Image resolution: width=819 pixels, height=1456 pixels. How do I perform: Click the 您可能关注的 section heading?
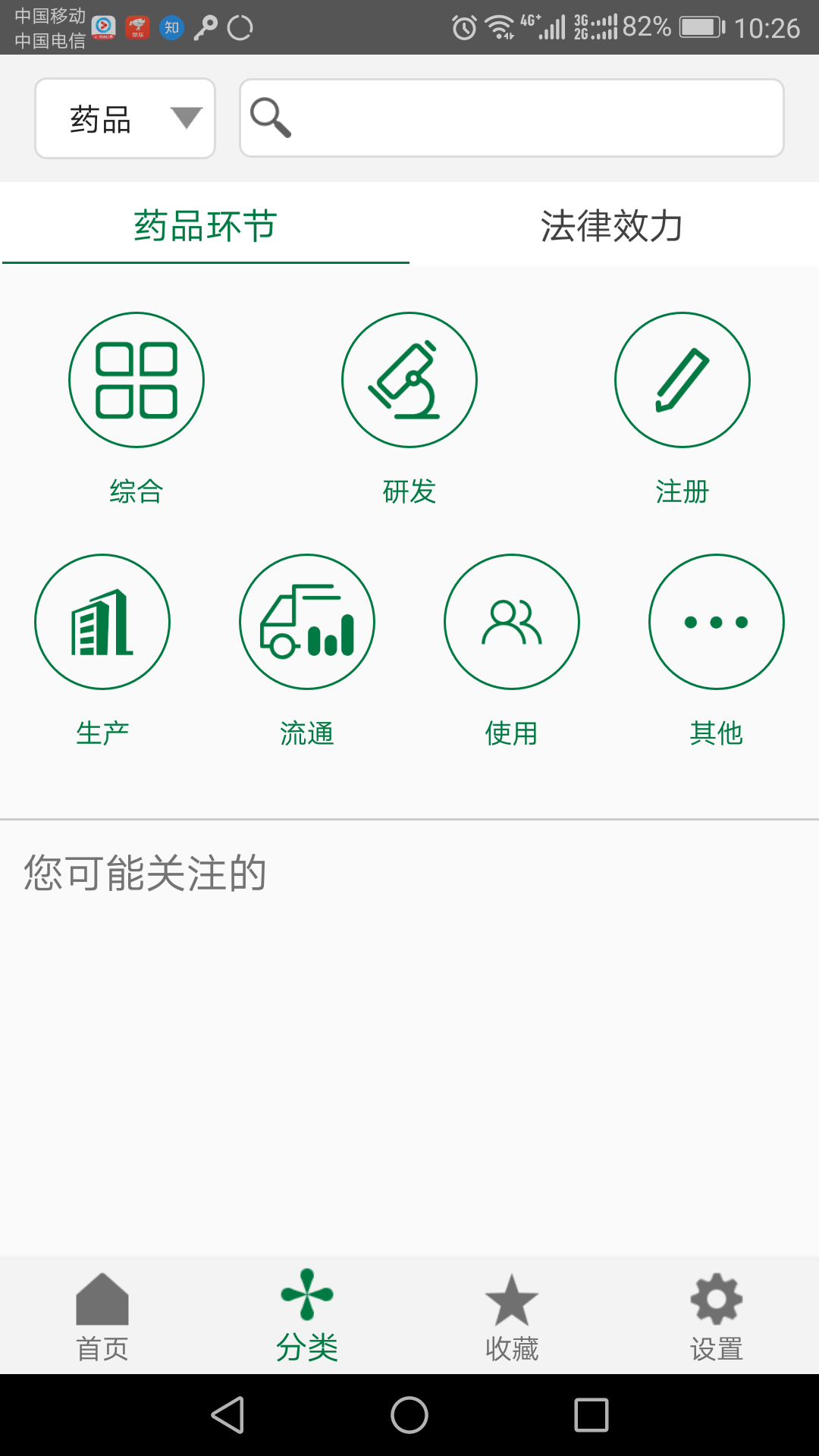(144, 874)
